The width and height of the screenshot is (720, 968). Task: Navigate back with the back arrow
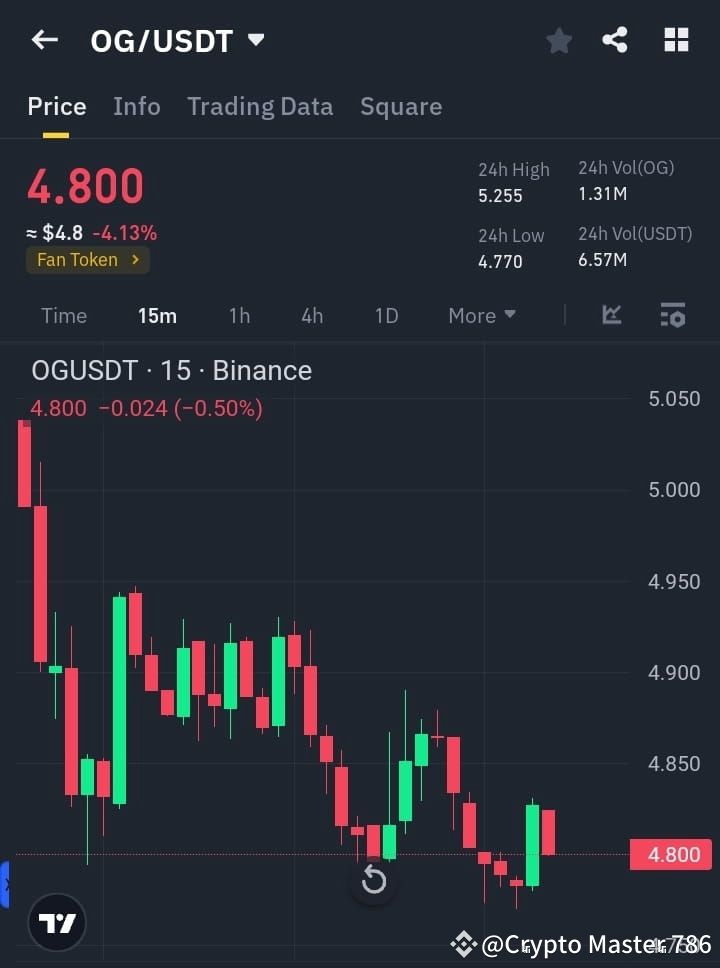click(x=44, y=40)
